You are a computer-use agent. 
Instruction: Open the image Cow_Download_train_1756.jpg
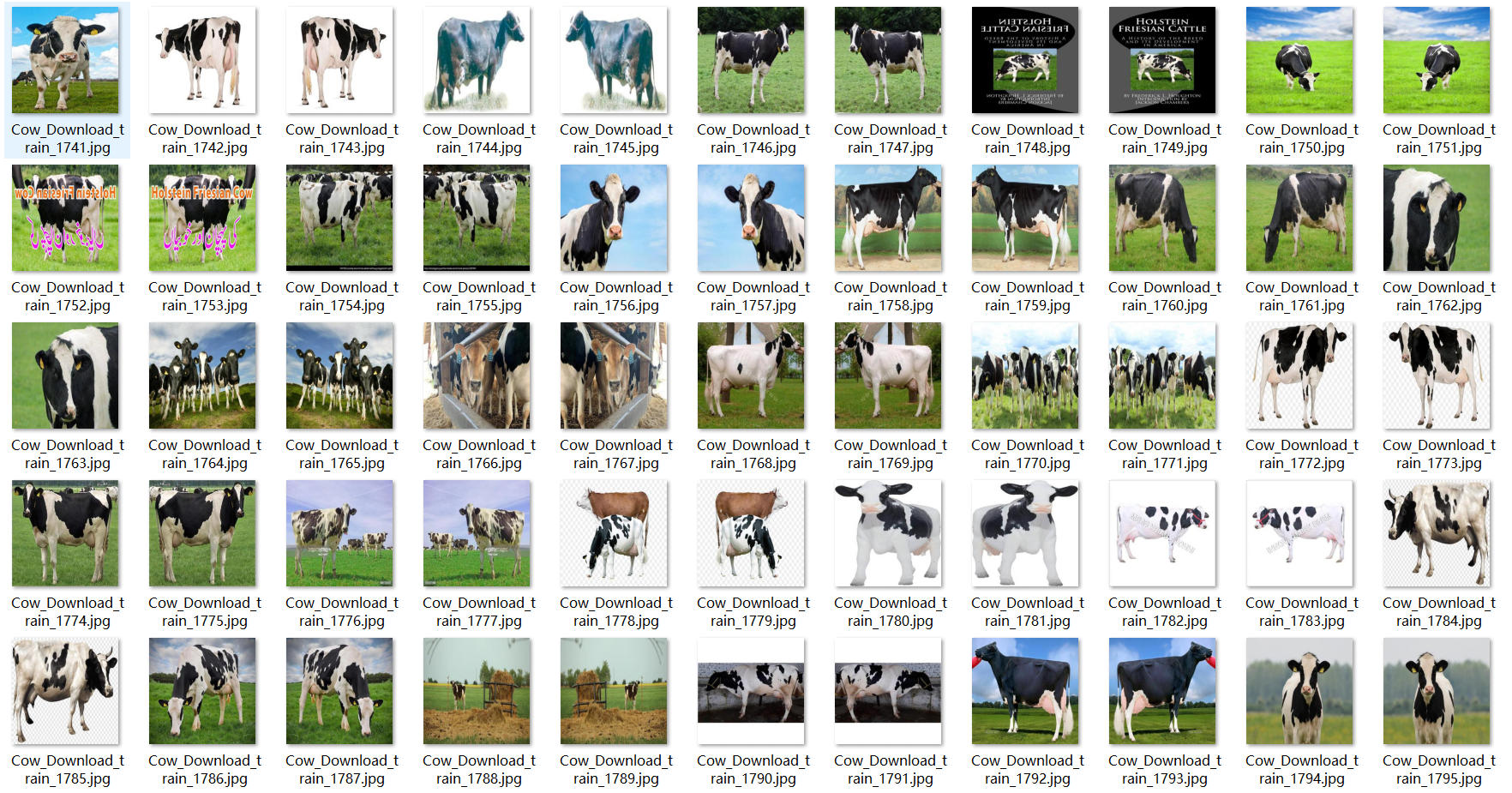click(615, 218)
